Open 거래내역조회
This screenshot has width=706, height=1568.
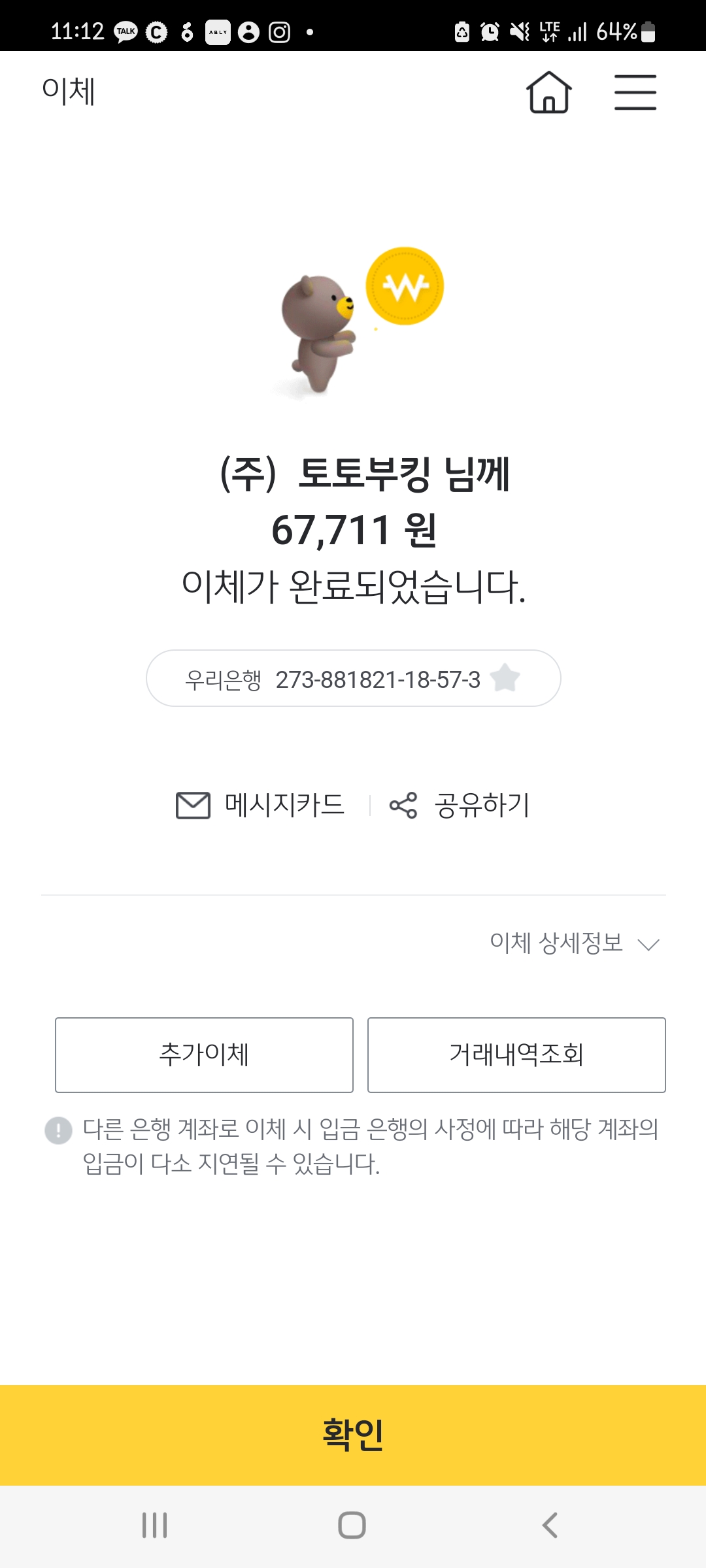(x=516, y=1054)
